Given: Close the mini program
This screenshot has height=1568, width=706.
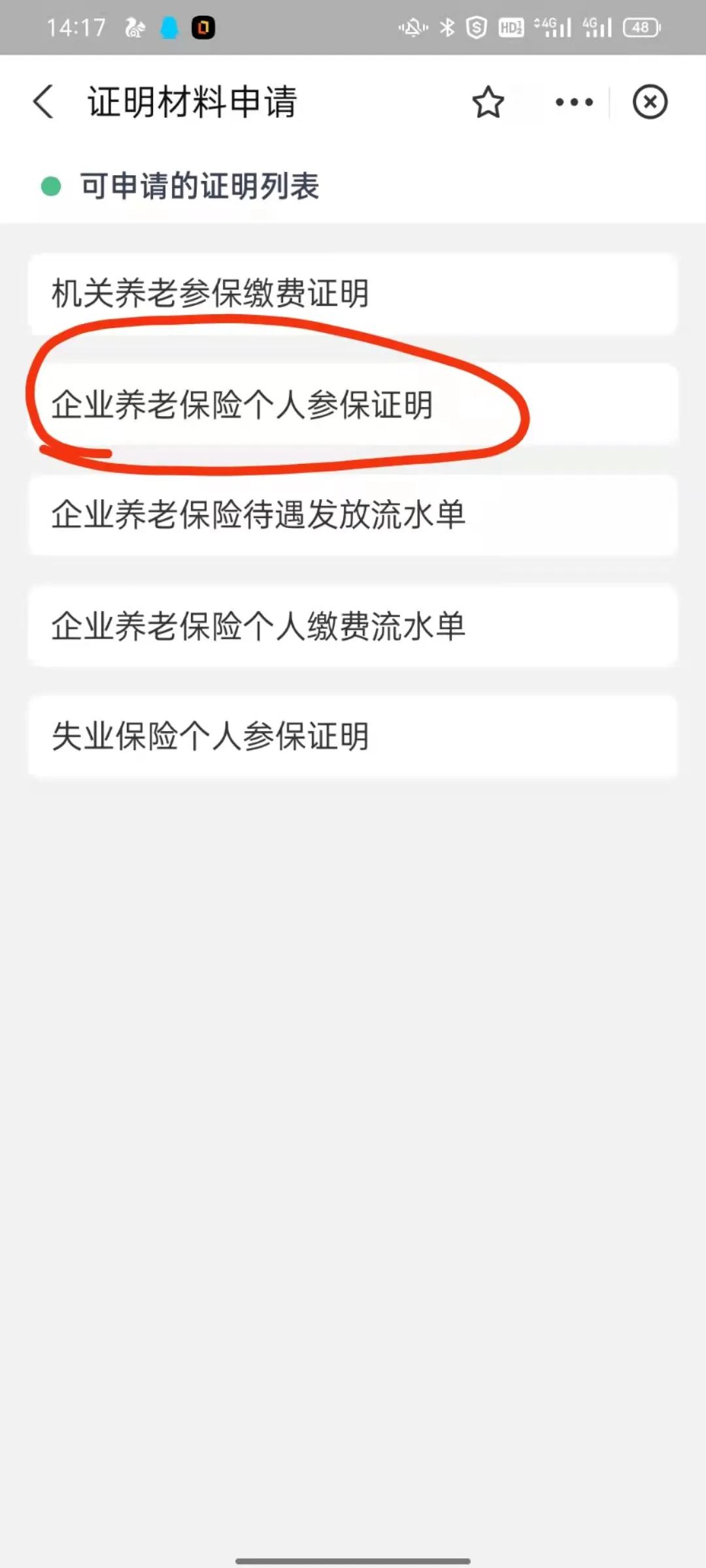Looking at the screenshot, I should tap(650, 102).
